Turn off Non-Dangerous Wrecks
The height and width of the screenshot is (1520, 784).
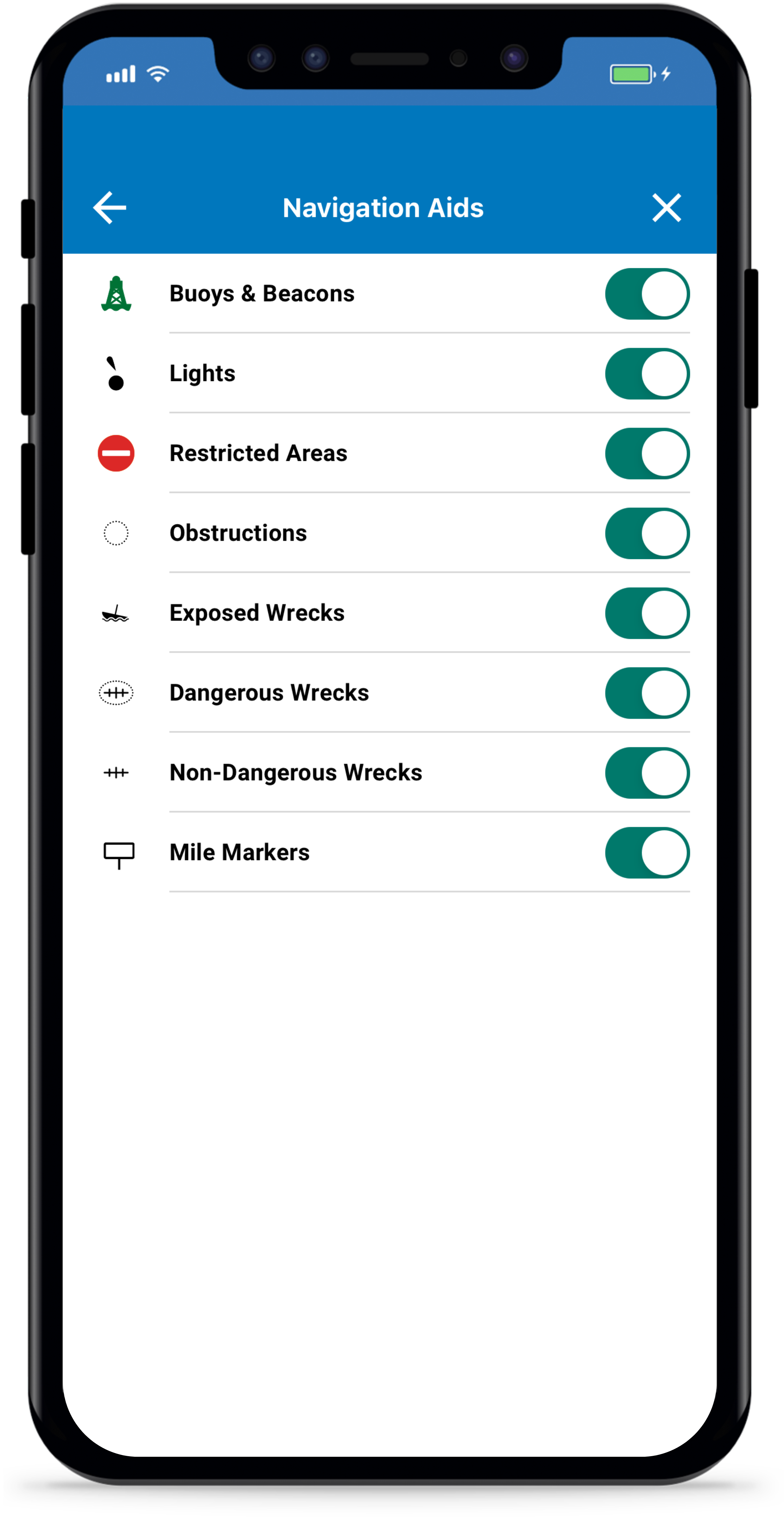click(x=647, y=773)
